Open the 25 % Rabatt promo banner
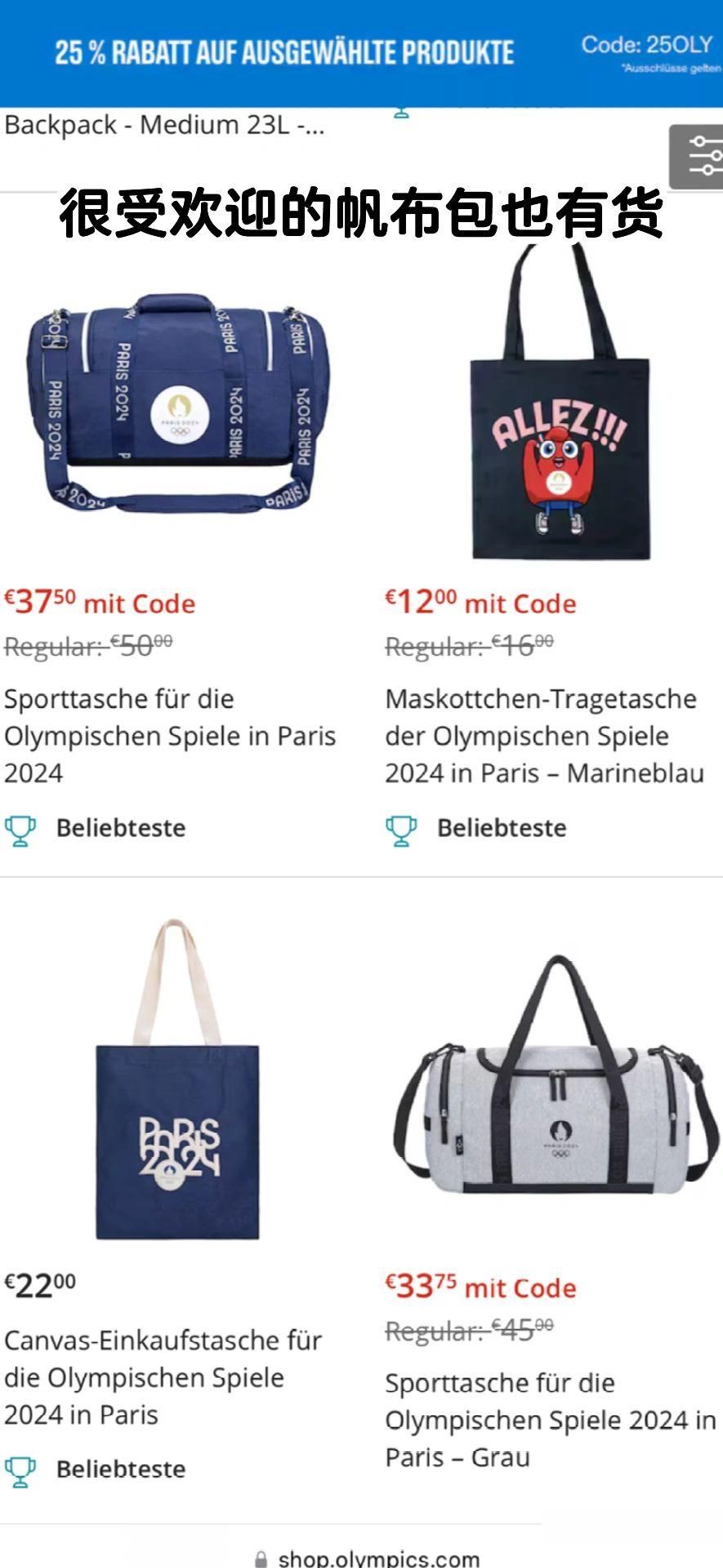723x1568 pixels. pos(284,53)
